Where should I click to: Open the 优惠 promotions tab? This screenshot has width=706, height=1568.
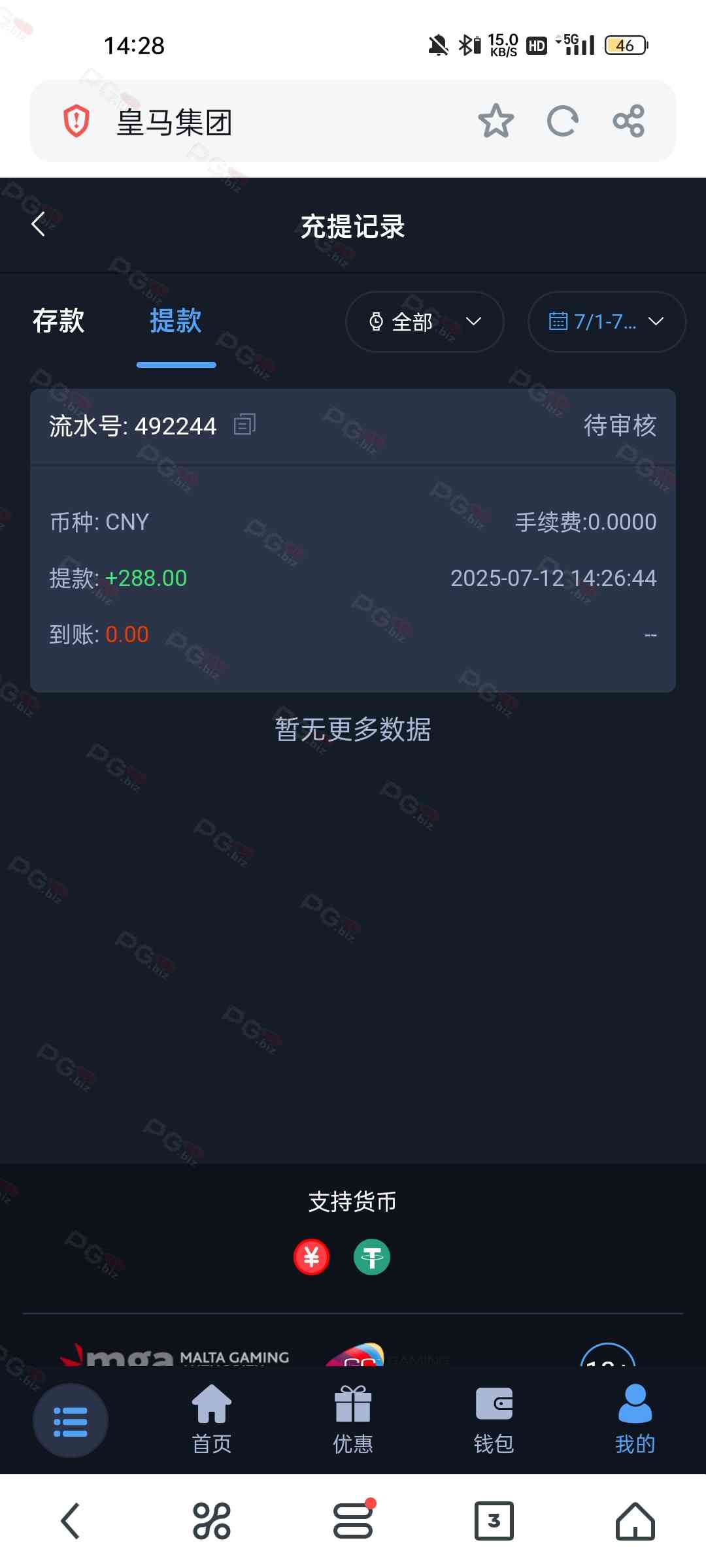click(352, 1419)
